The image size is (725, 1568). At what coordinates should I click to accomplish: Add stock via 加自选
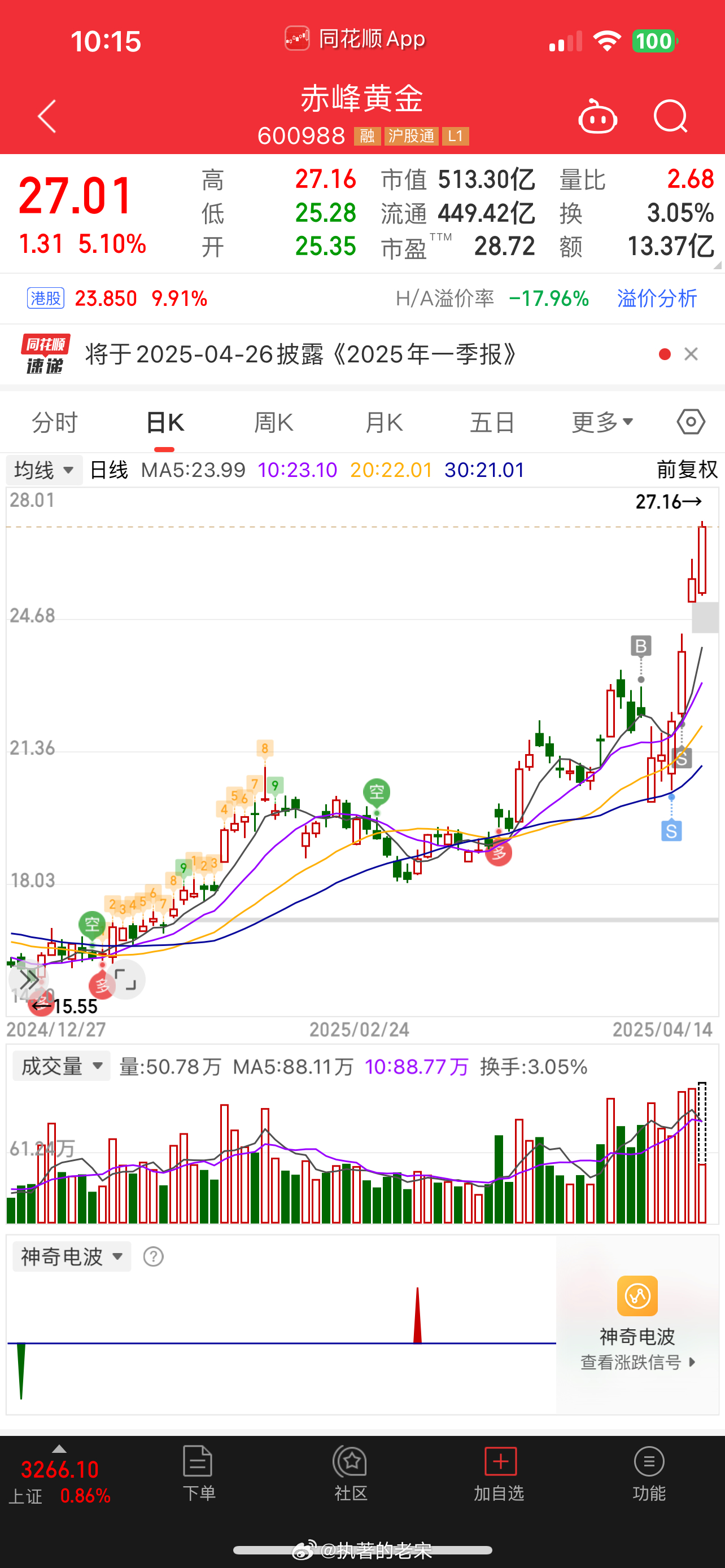click(x=499, y=1474)
